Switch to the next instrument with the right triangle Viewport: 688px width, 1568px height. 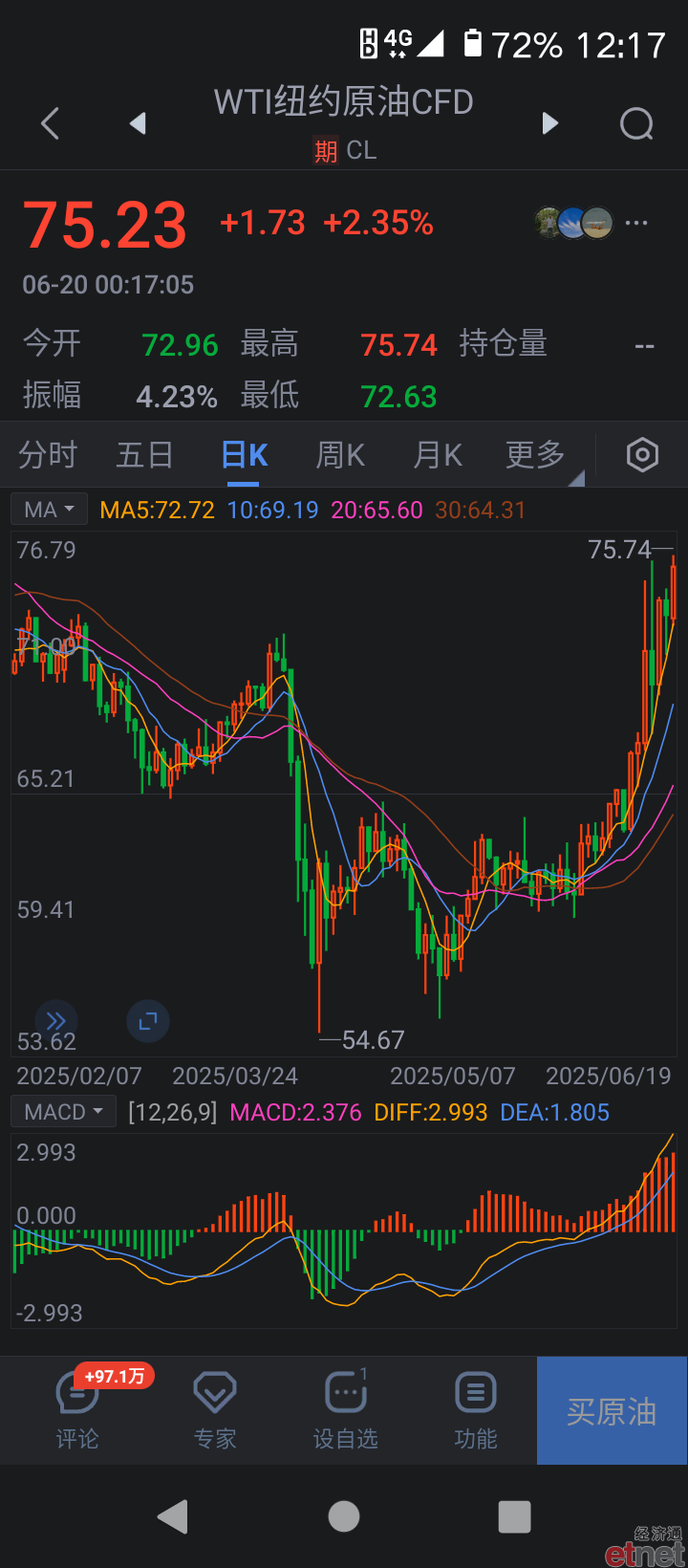549,123
